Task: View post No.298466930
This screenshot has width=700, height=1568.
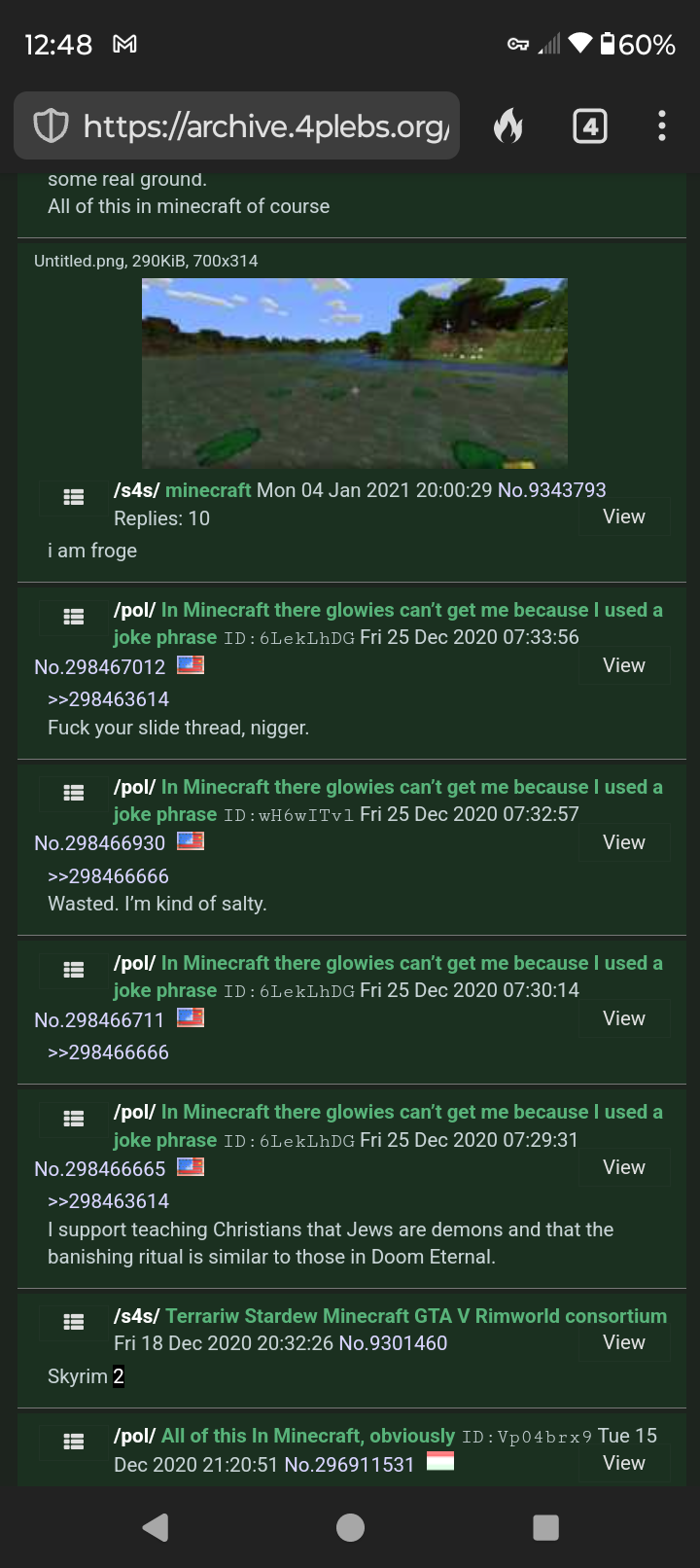Action: tap(624, 842)
